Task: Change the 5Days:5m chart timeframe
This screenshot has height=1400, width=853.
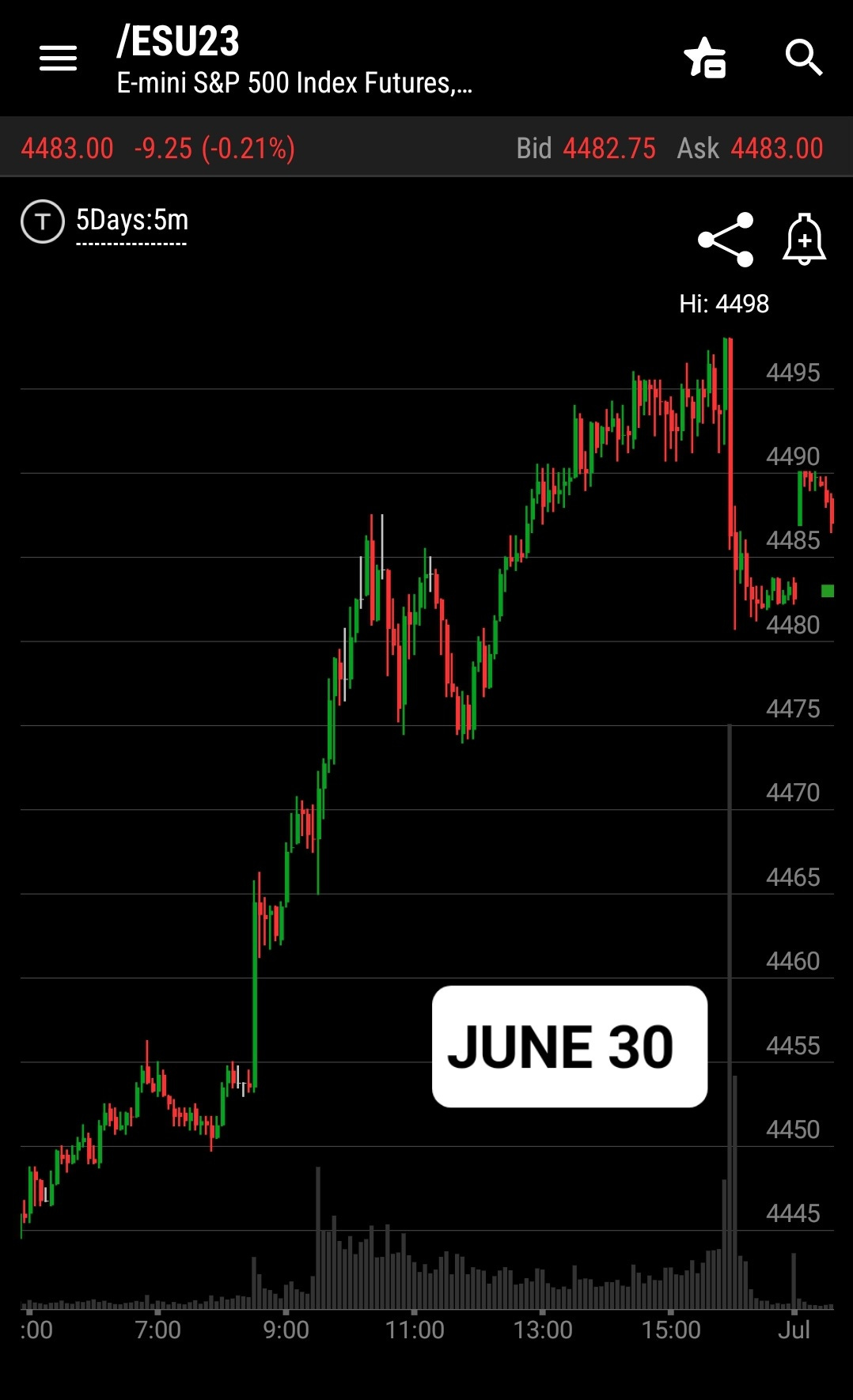Action: pos(132,221)
